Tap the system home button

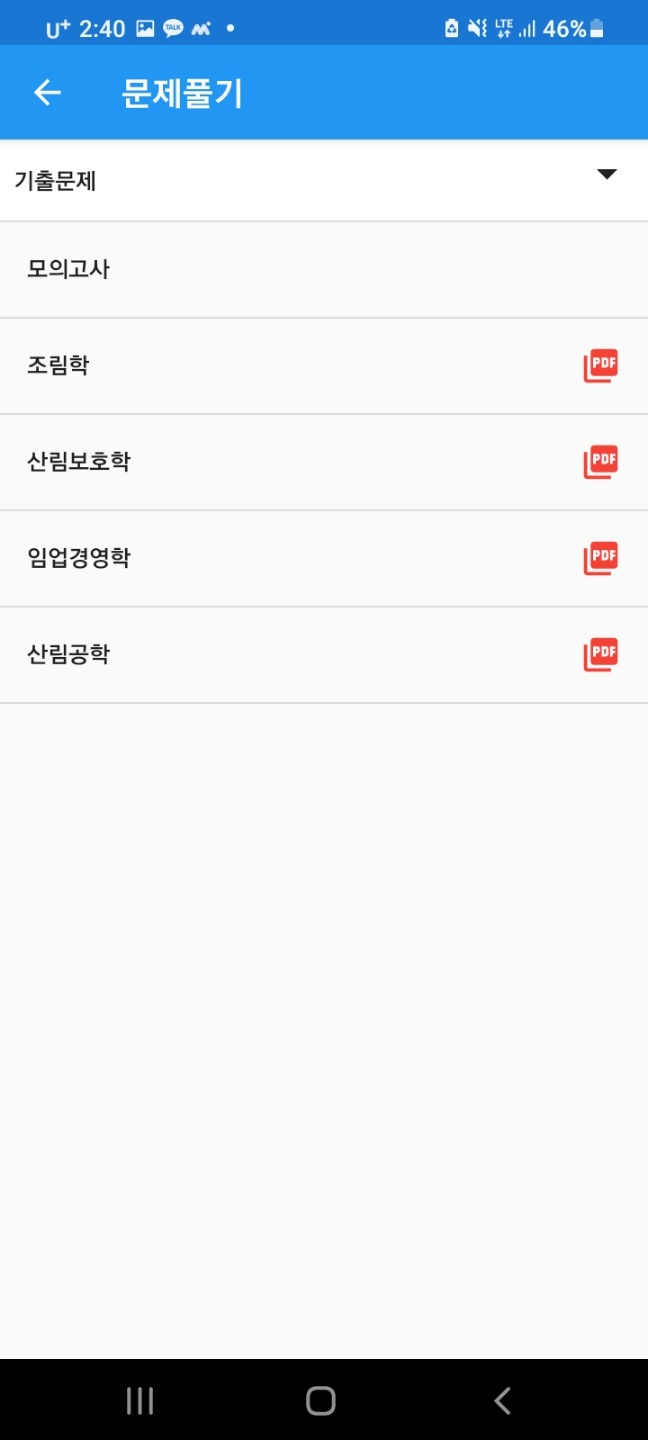tap(321, 1400)
